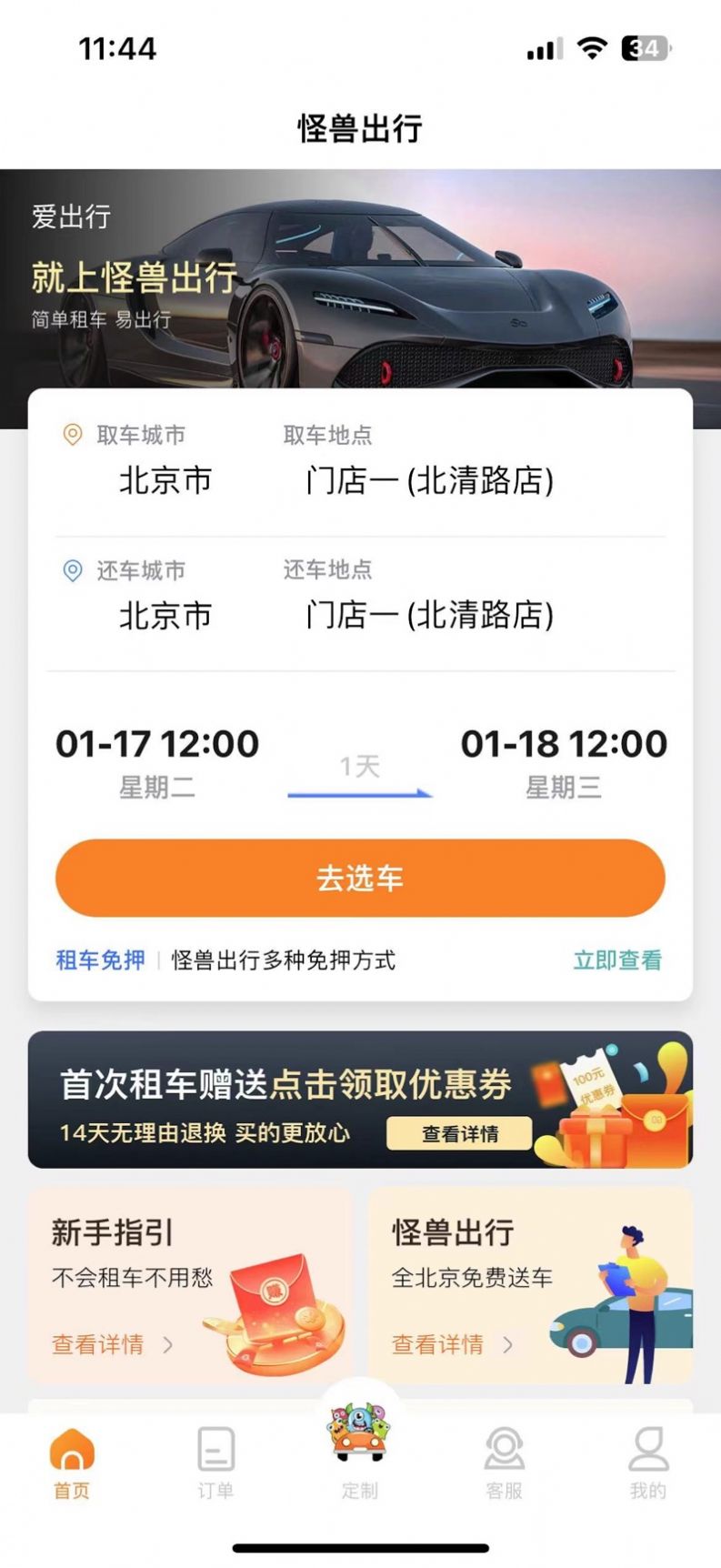This screenshot has height=1568, width=721.
Task: Tap the 订单 orders list icon
Action: tap(215, 1449)
